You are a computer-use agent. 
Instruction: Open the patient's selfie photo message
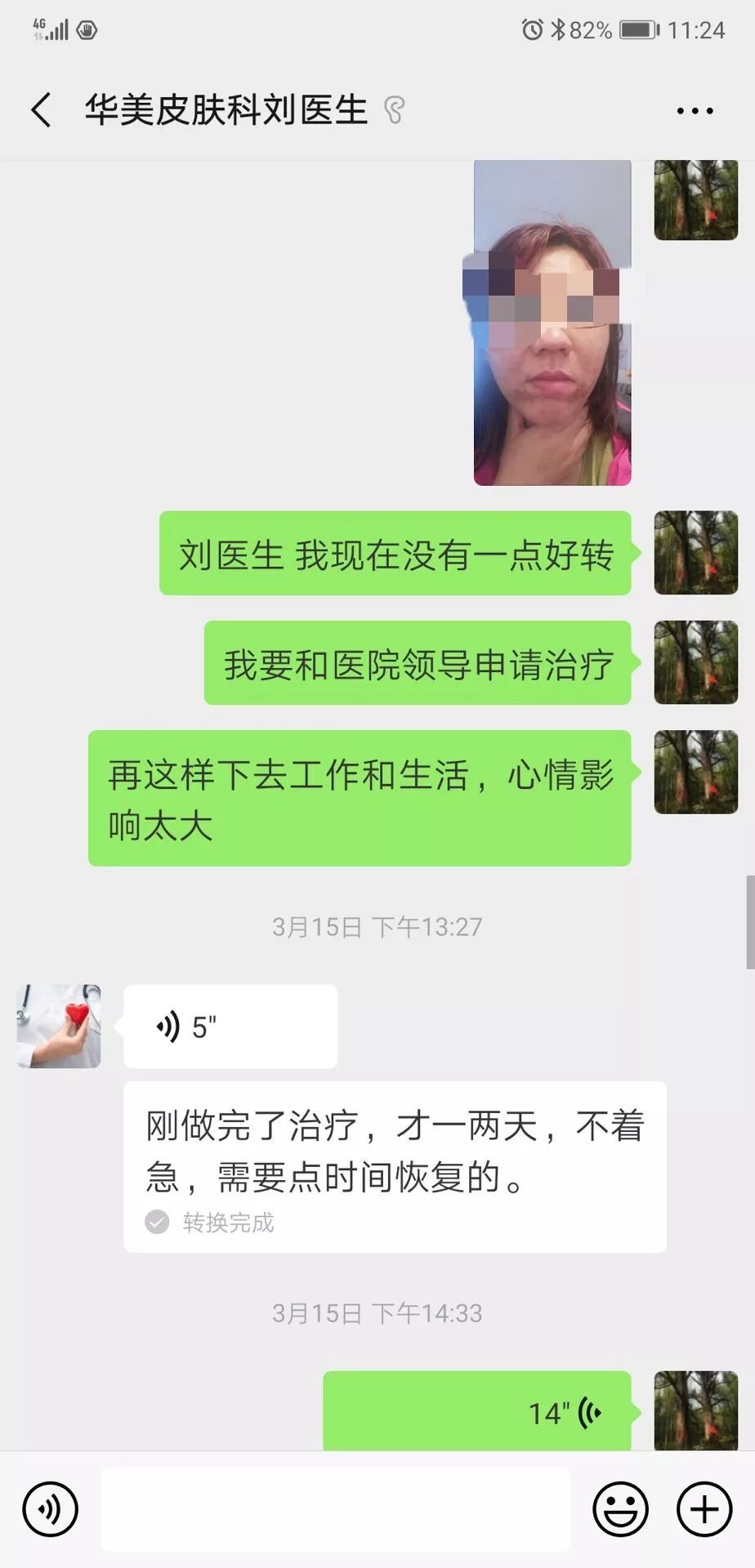pyautogui.click(x=552, y=324)
